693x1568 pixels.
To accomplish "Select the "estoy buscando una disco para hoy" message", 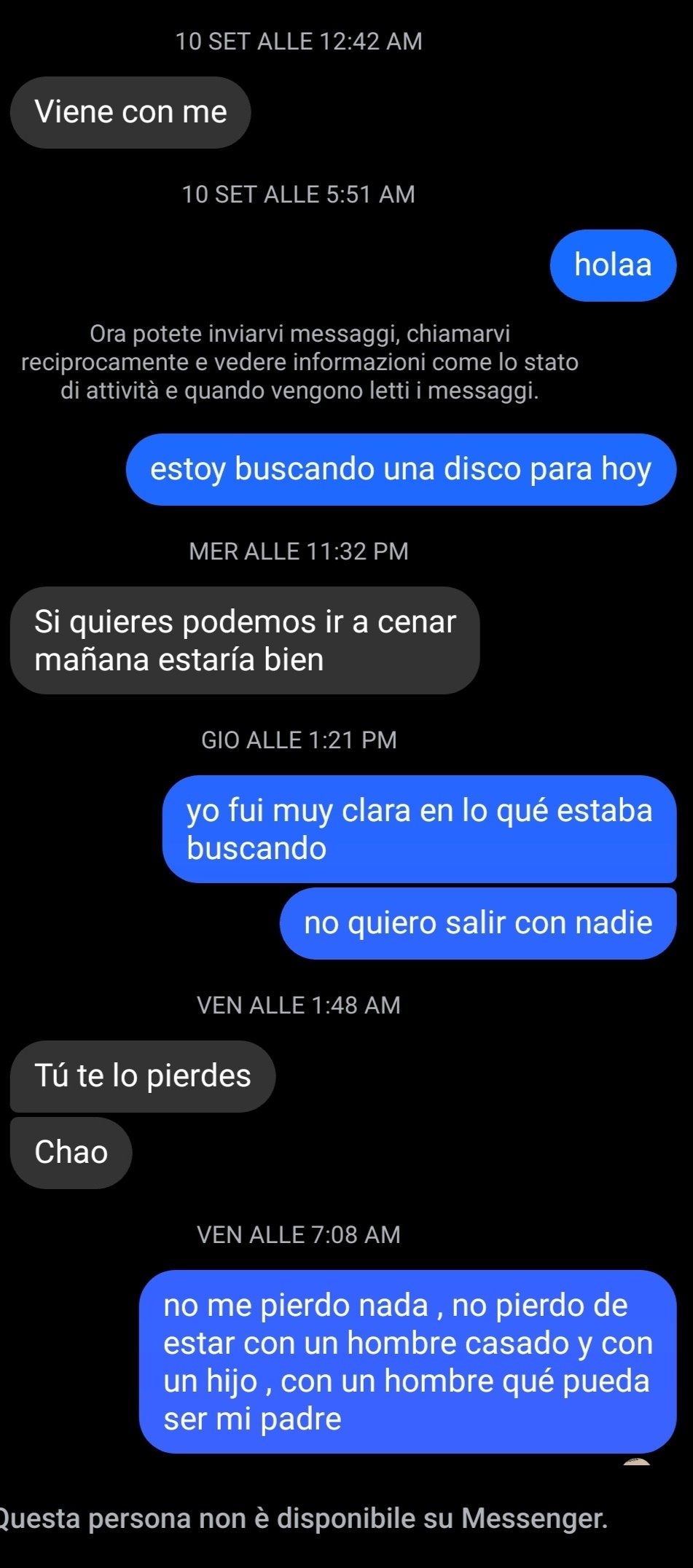I will pyautogui.click(x=401, y=469).
